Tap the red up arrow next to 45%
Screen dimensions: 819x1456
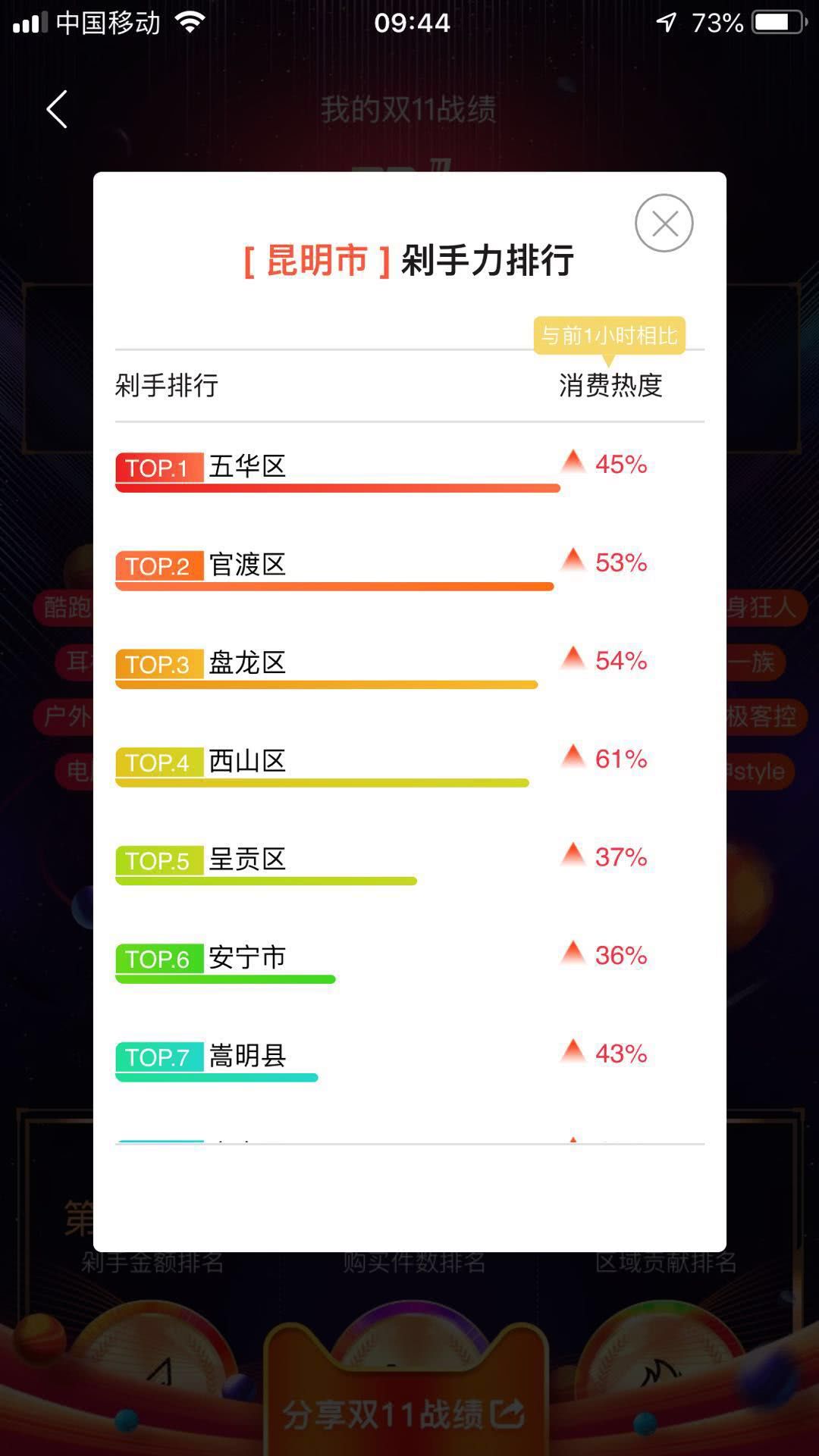pos(573,462)
